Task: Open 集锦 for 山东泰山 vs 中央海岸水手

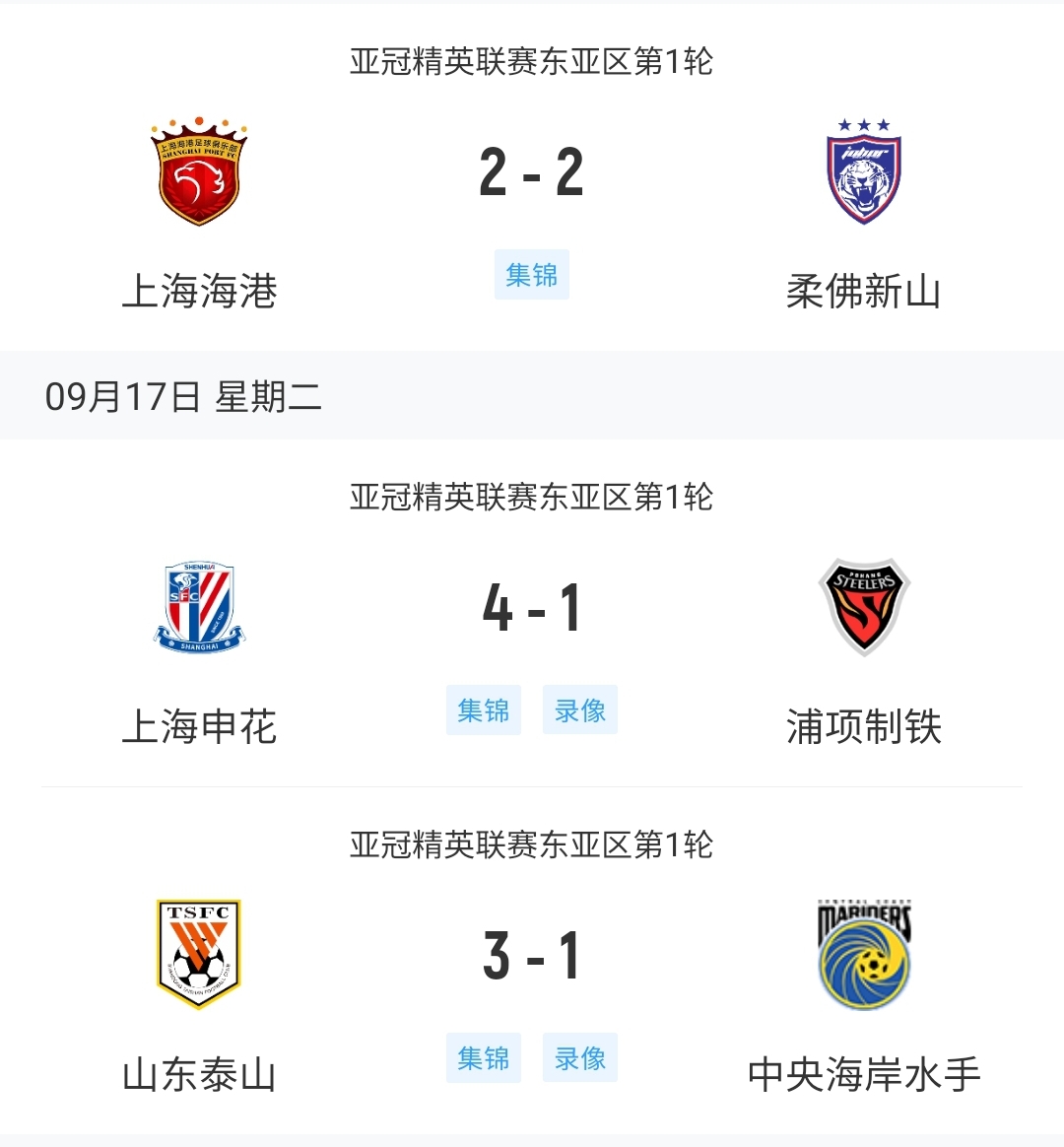Action: pos(484,1058)
